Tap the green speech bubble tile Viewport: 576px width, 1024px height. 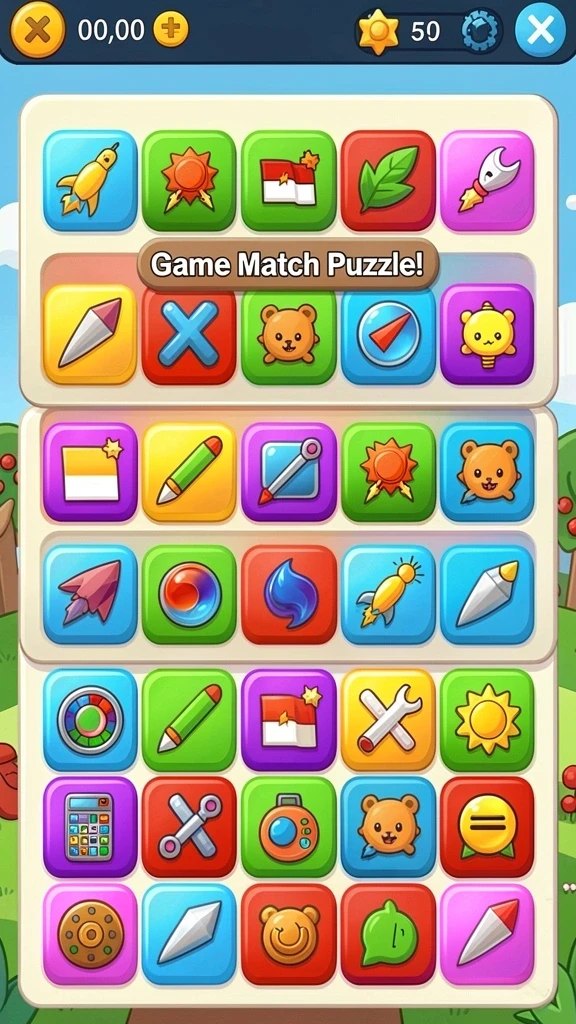point(388,934)
